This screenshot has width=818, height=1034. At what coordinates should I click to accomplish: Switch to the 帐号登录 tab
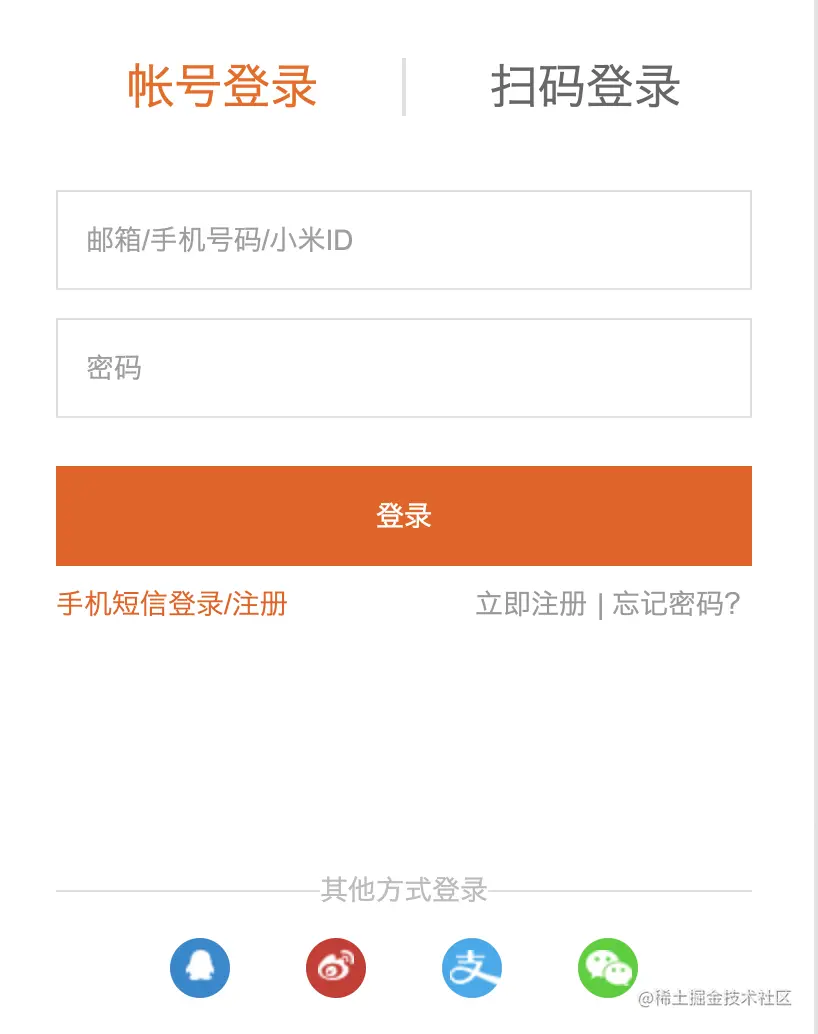tap(222, 86)
